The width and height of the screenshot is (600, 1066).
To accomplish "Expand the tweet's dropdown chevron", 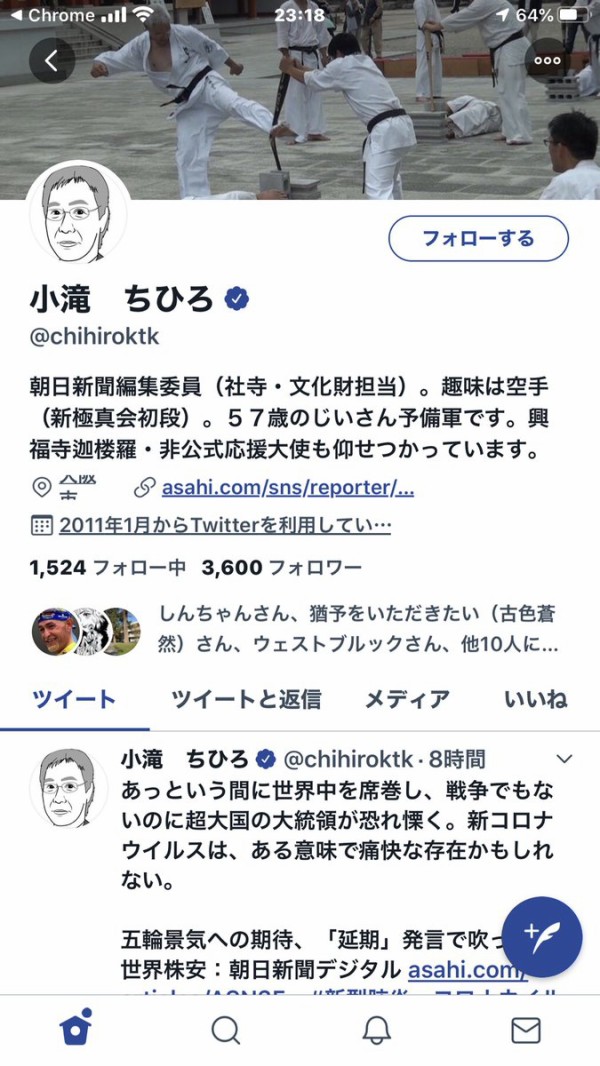I will tap(564, 759).
